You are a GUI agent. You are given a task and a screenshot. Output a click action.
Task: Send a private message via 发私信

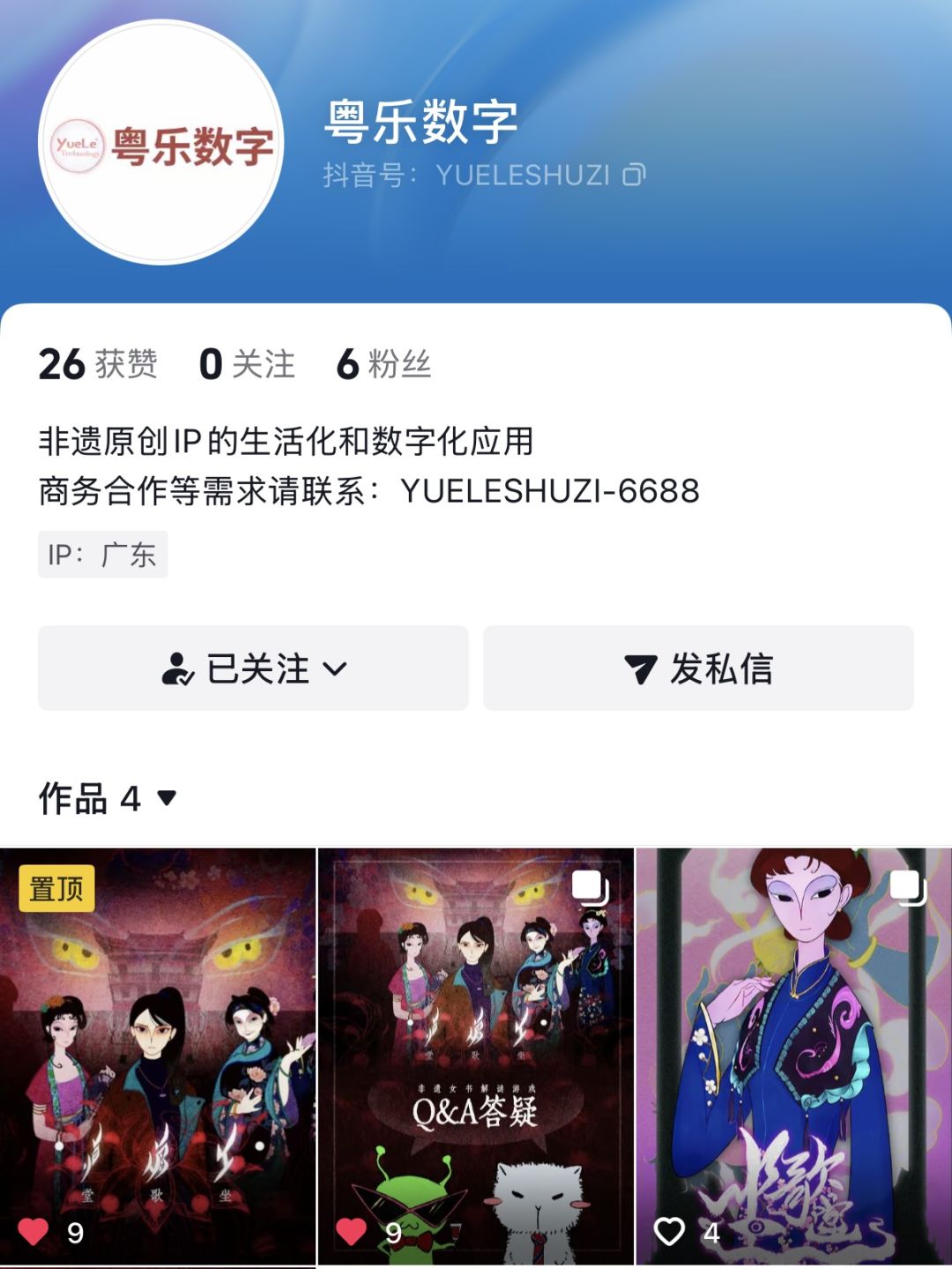698,668
